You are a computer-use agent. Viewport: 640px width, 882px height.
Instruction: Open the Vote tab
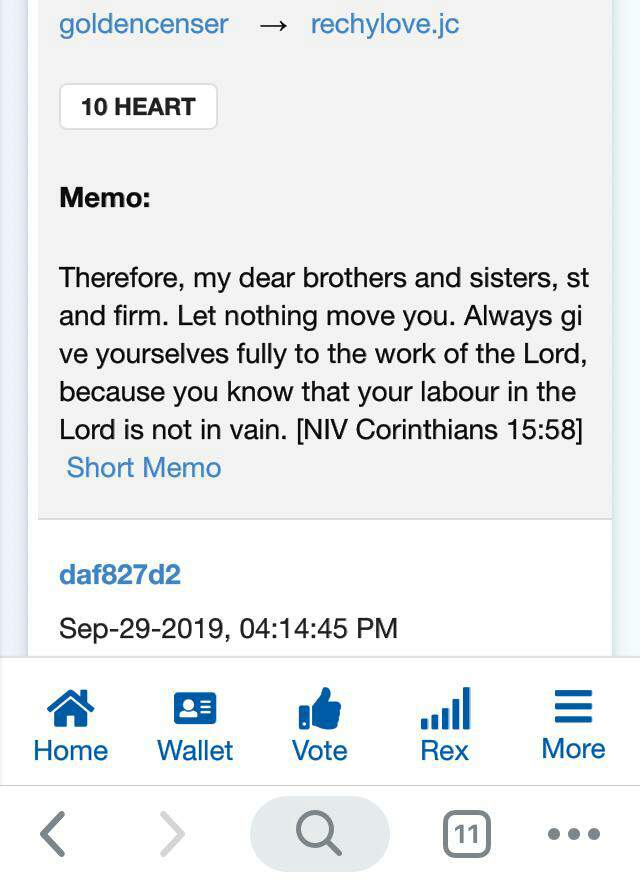point(319,727)
